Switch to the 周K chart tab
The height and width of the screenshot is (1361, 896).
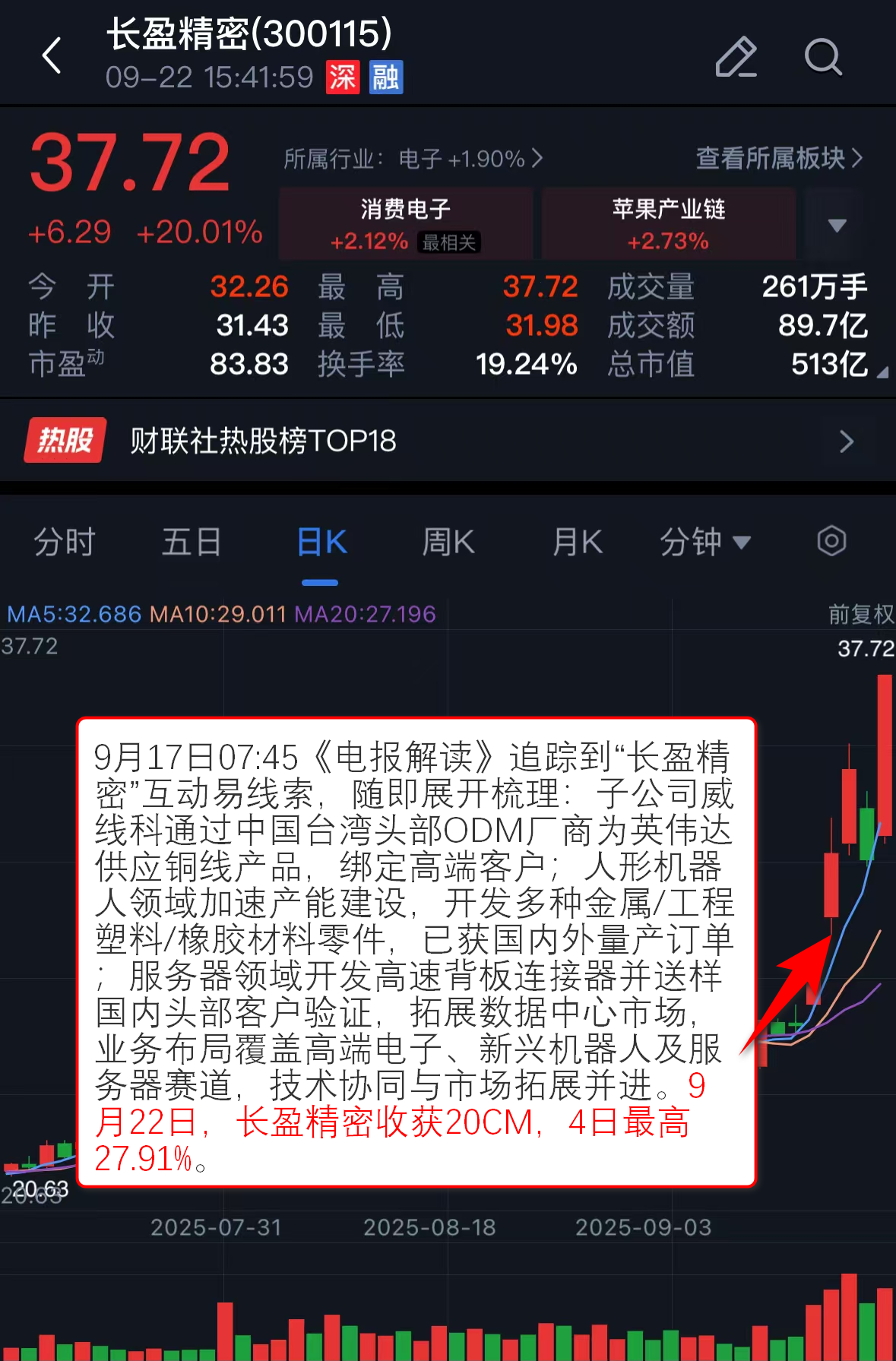pyautogui.click(x=448, y=543)
